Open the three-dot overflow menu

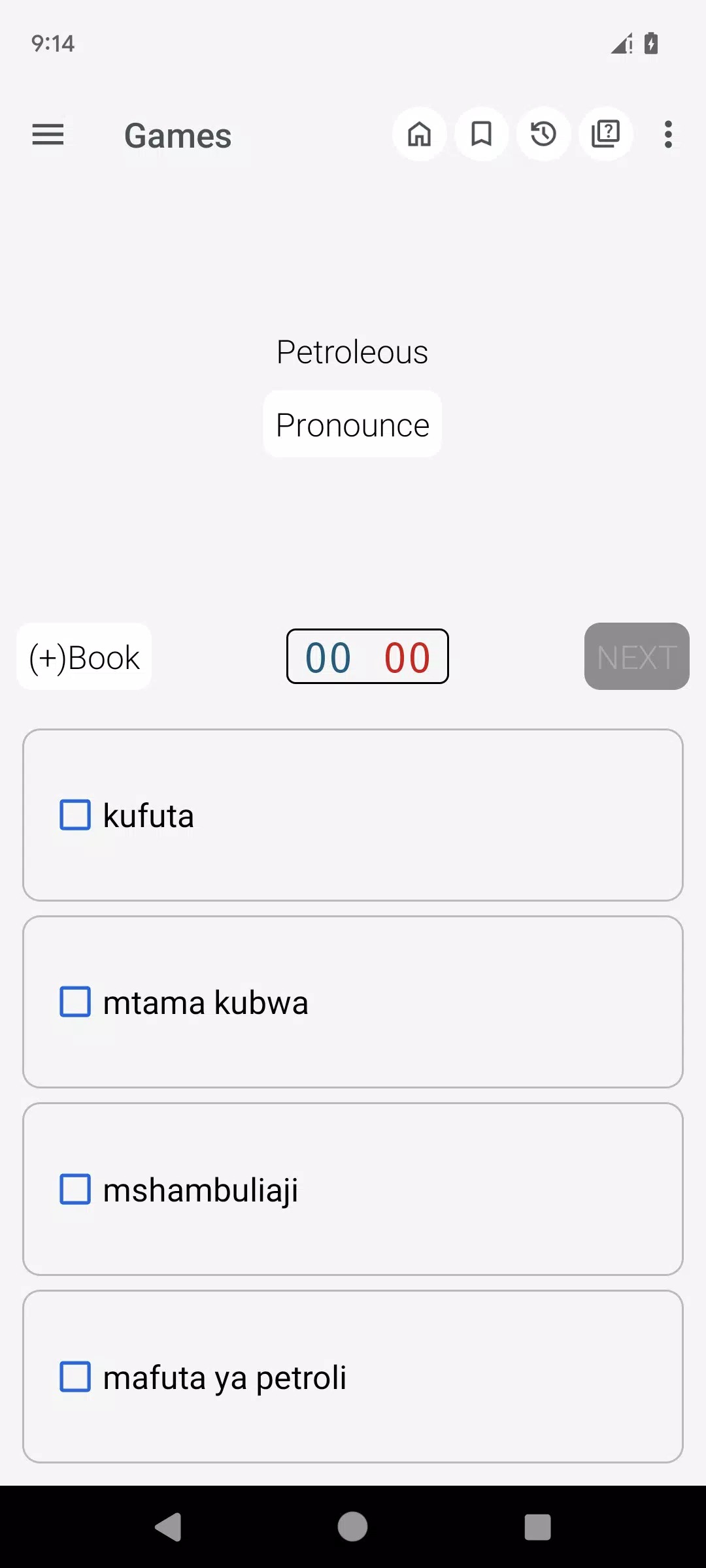(x=667, y=135)
